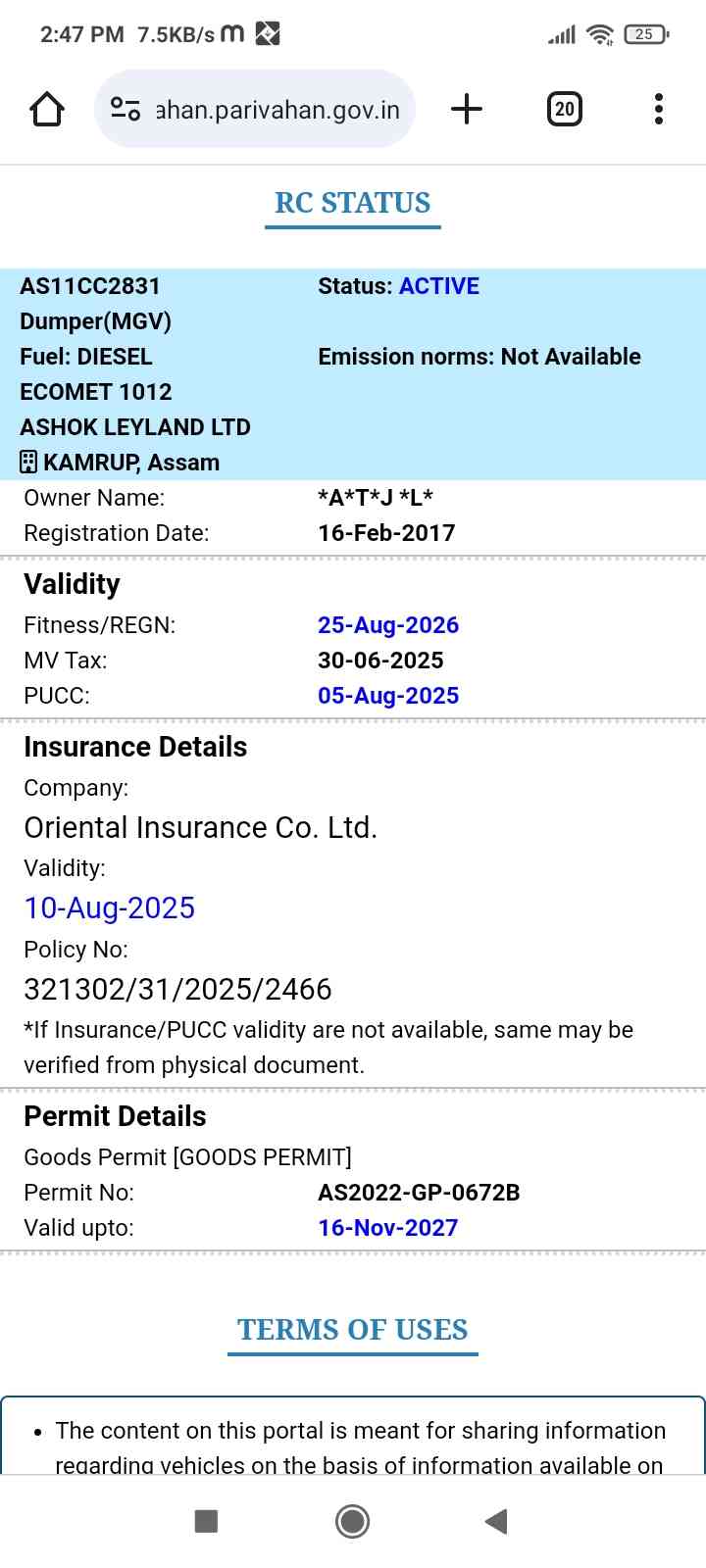Open recent apps with the square button
The width and height of the screenshot is (706, 1568).
point(206,1521)
